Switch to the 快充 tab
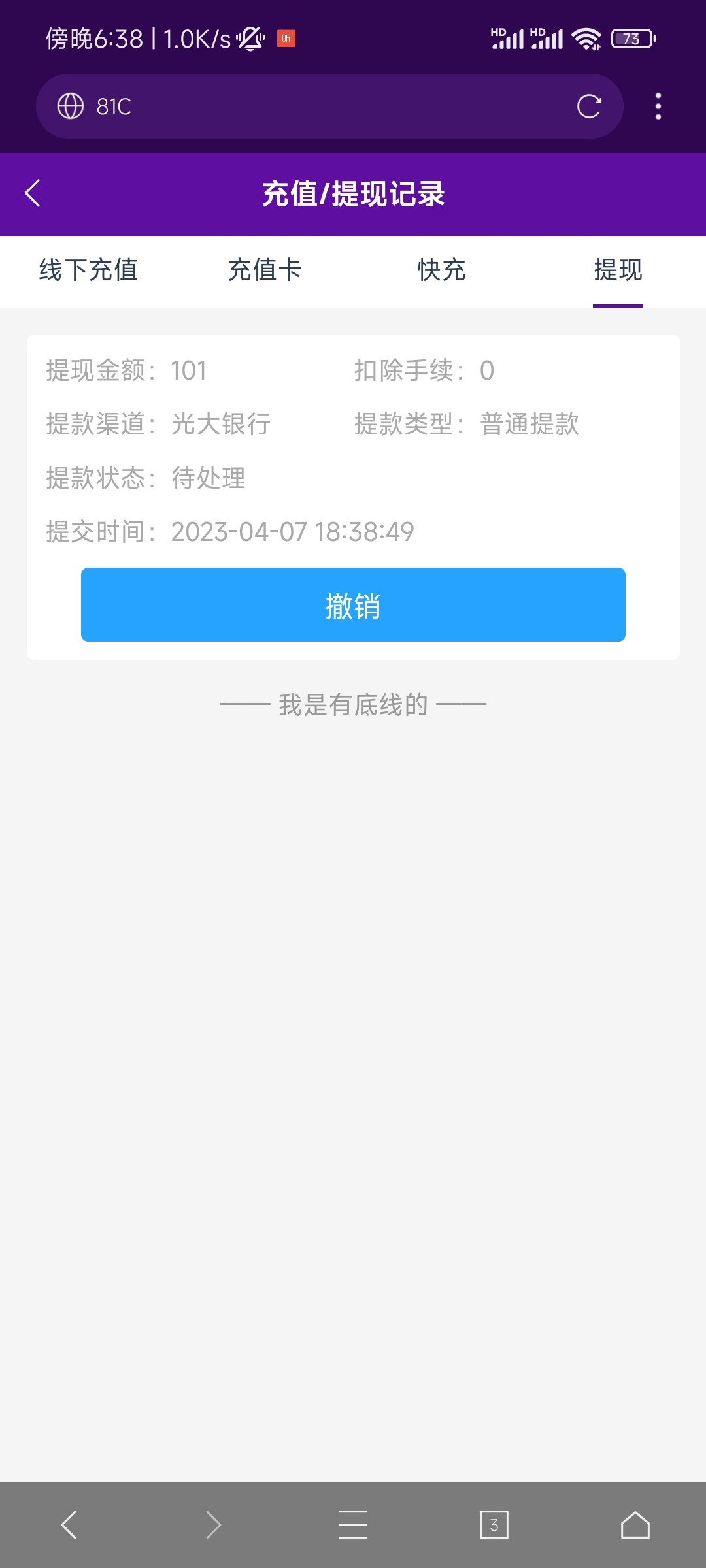Screen dimensions: 706x1568 441,270
